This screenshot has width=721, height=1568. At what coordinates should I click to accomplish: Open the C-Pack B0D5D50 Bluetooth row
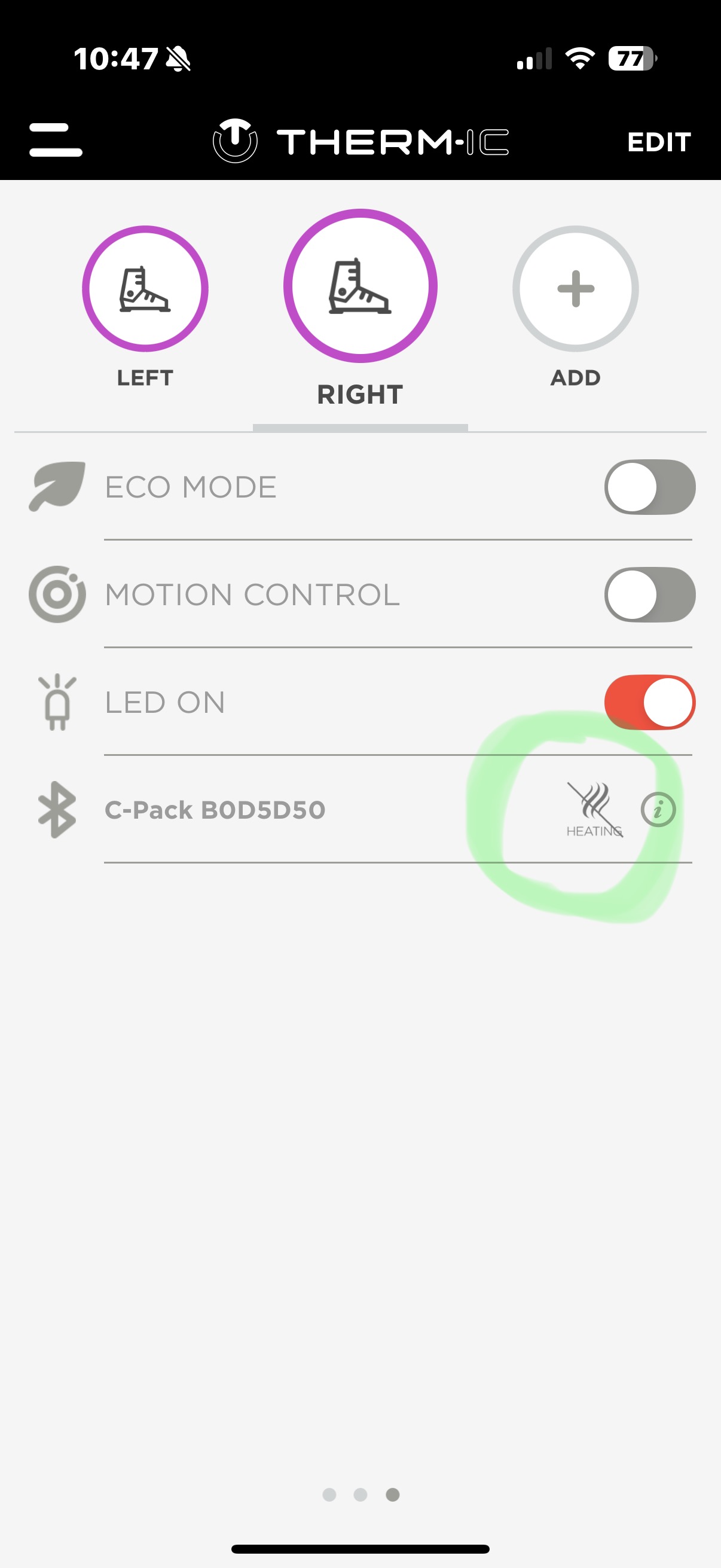click(215, 810)
